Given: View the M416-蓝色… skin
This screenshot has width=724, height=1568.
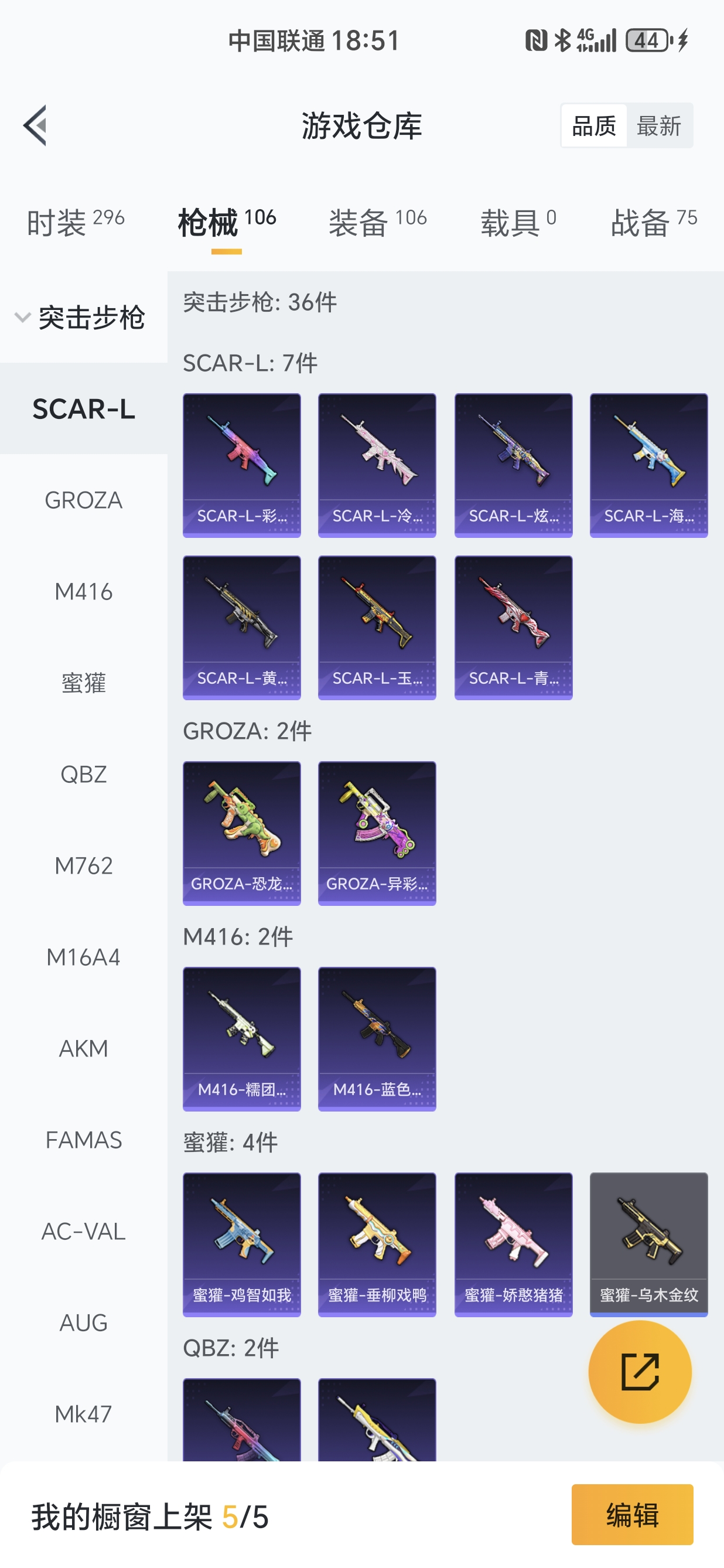Looking at the screenshot, I should 377,1038.
